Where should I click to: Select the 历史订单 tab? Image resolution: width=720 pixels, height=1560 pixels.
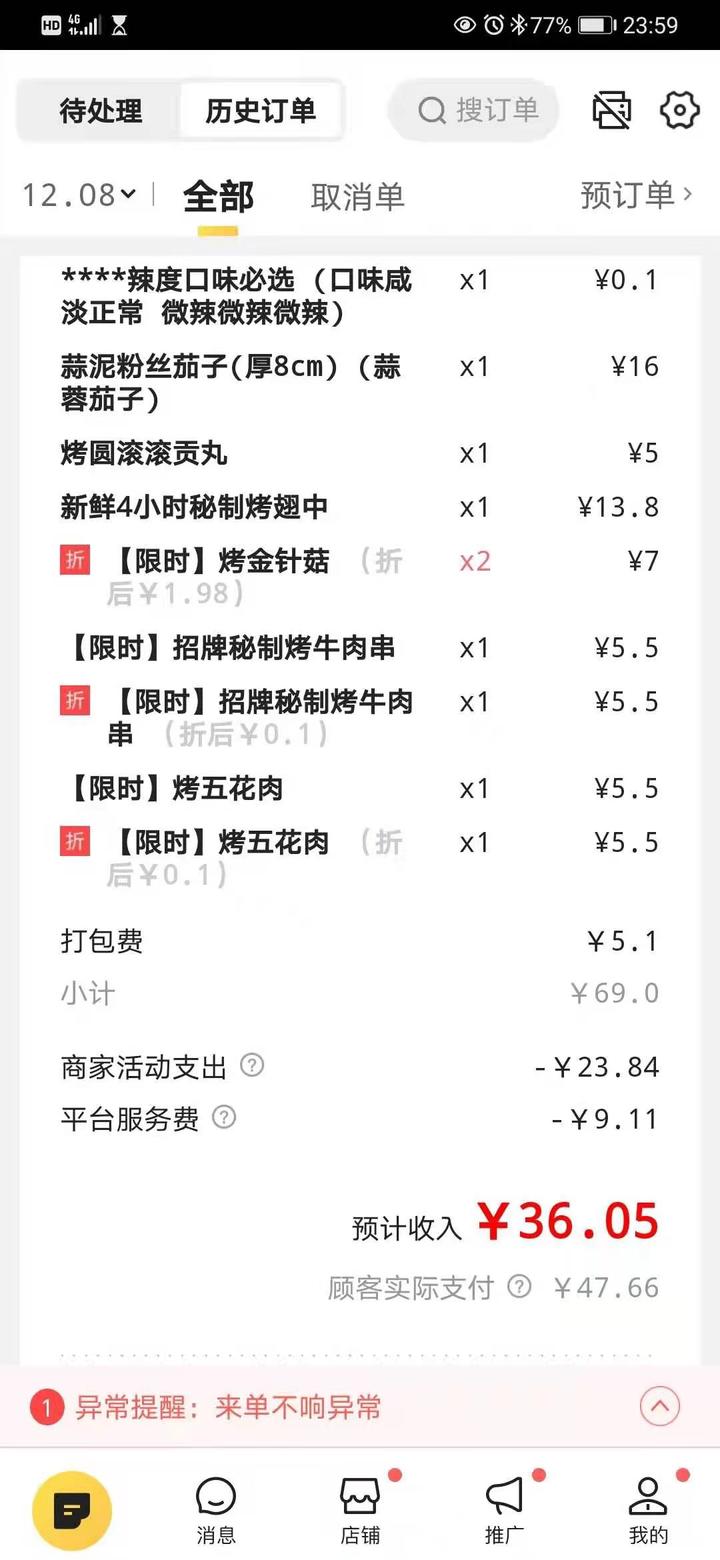pos(260,111)
